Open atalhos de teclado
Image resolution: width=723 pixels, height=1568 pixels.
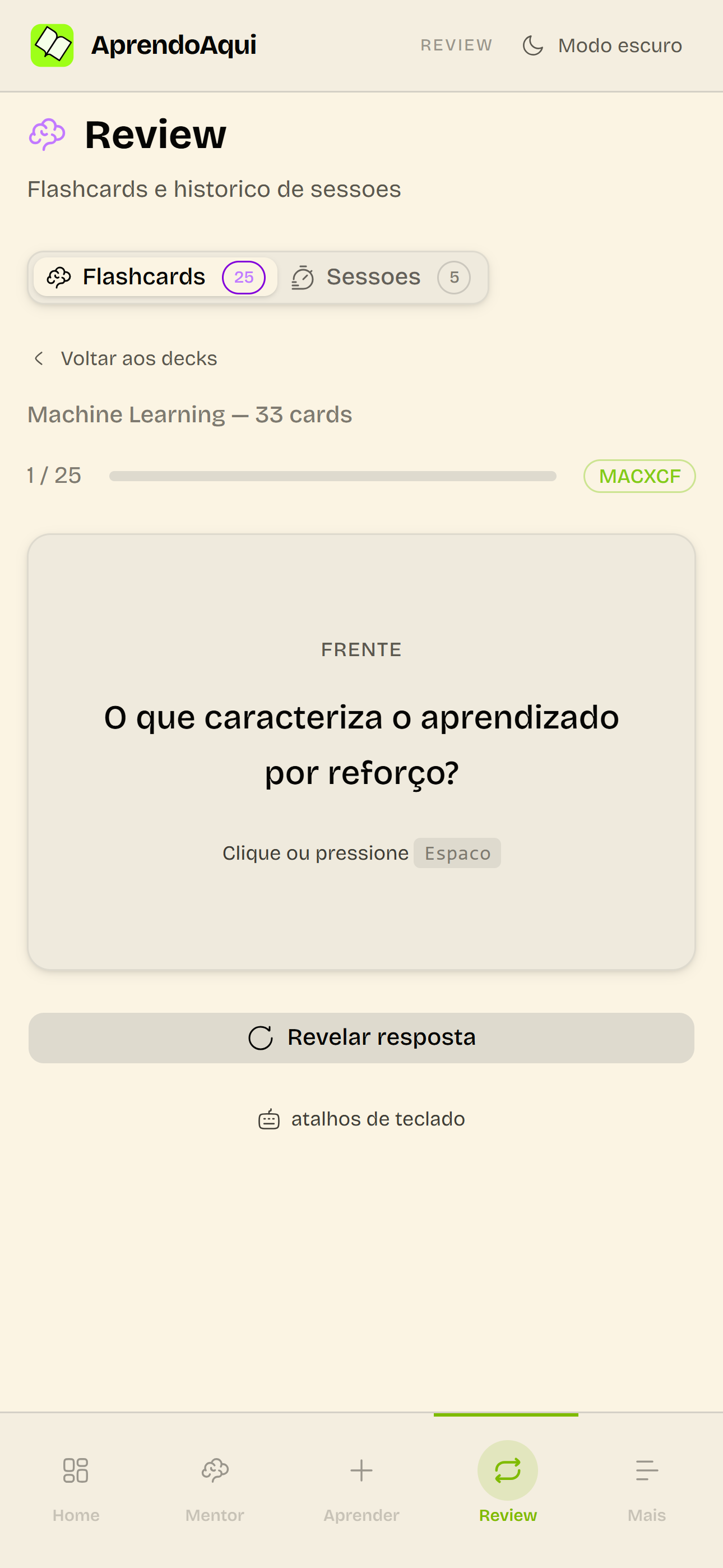(361, 1118)
